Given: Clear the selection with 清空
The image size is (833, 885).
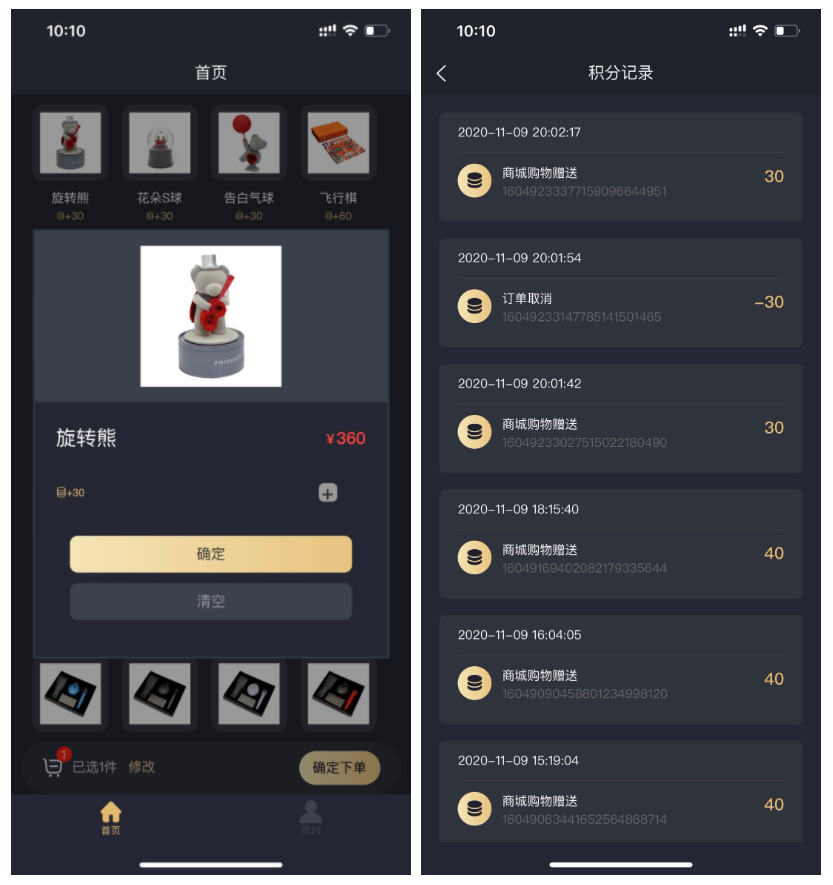Looking at the screenshot, I should (210, 602).
